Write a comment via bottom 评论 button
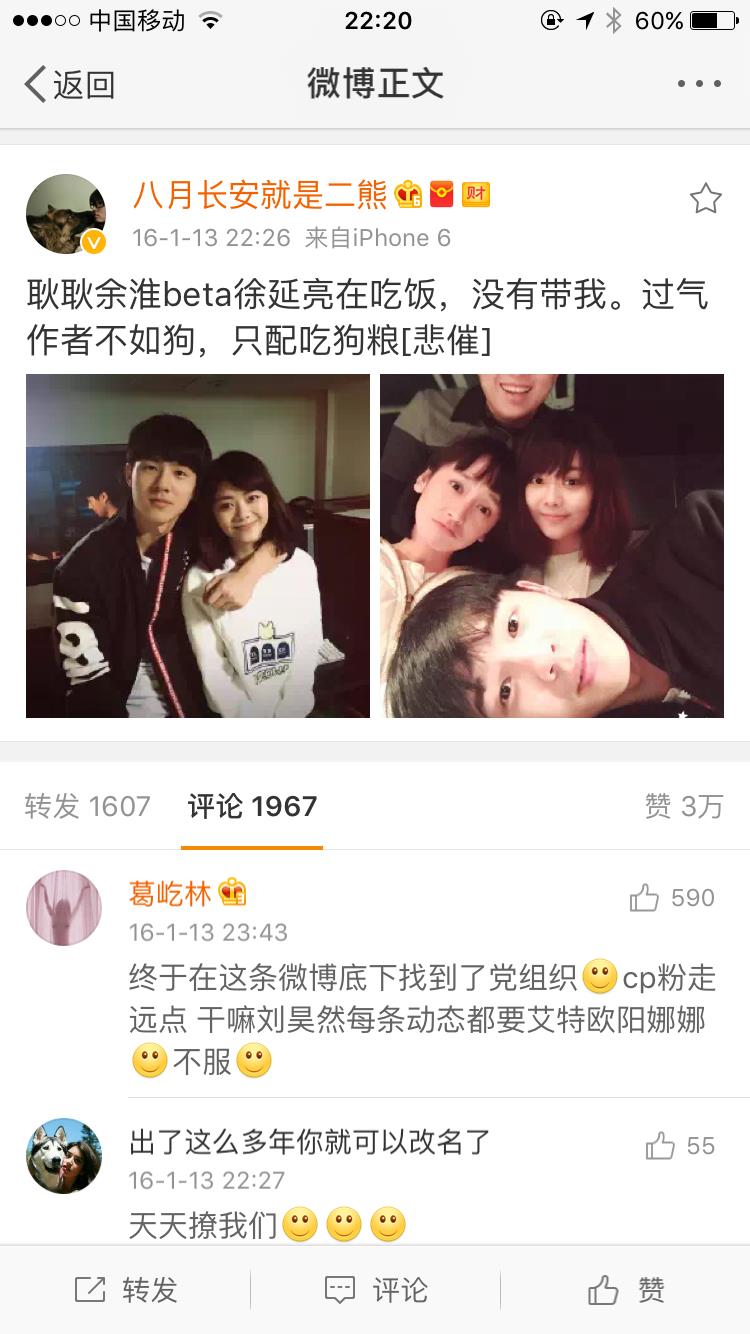This screenshot has width=750, height=1334. tap(375, 1290)
